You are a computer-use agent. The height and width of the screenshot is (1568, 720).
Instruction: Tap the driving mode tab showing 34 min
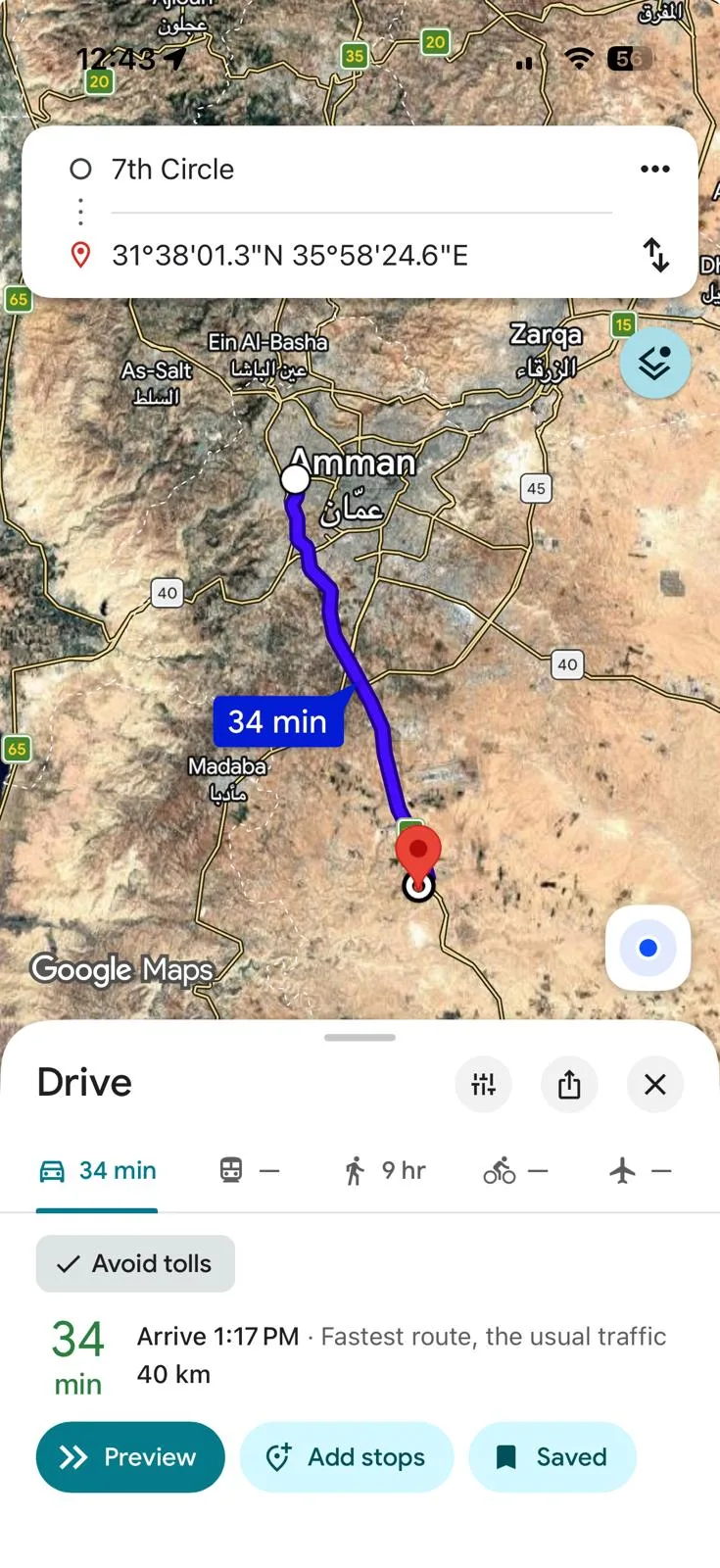click(96, 1169)
